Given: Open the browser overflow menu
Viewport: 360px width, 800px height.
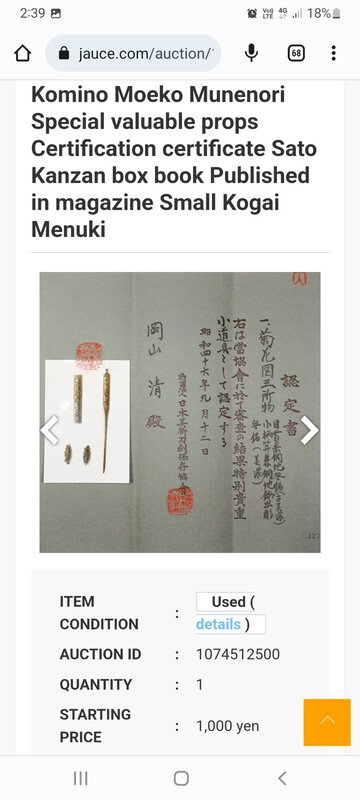Looking at the screenshot, I should click(x=333, y=53).
